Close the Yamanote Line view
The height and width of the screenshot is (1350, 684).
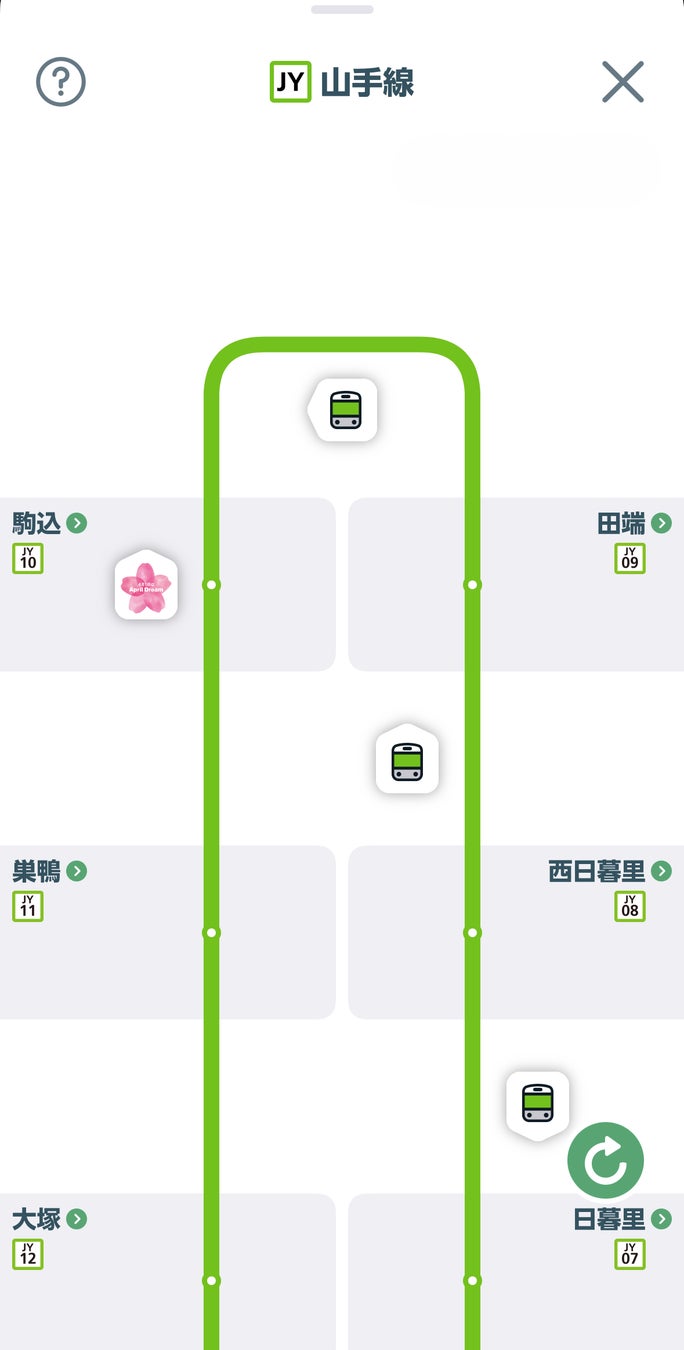[x=622, y=82]
